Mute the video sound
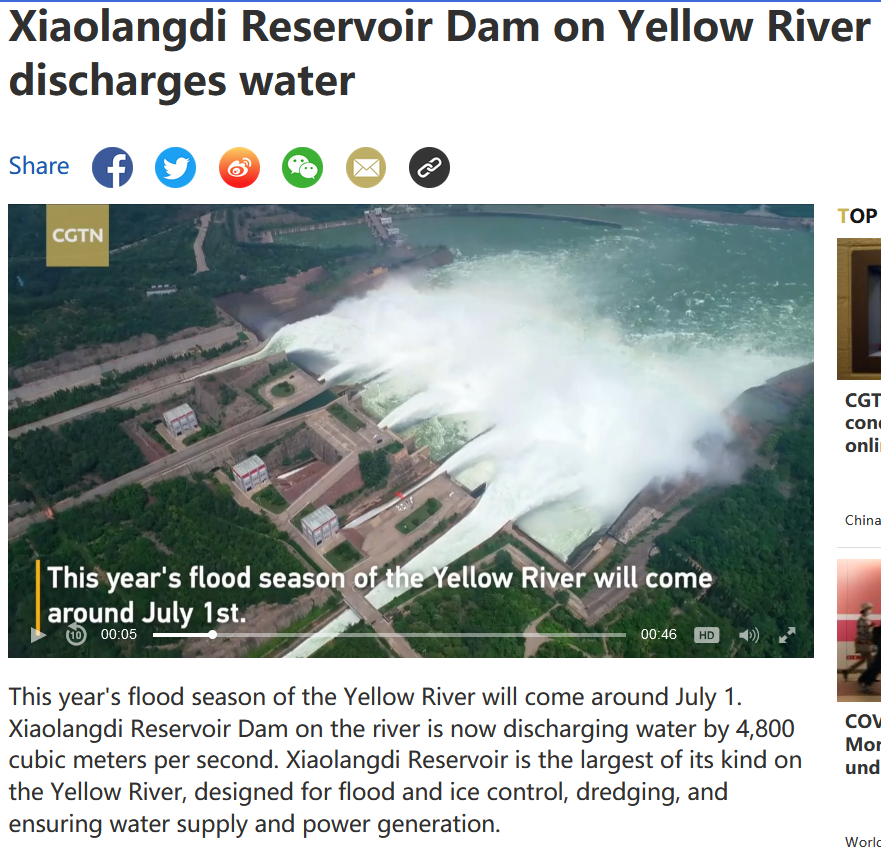The image size is (881, 868). 748,634
